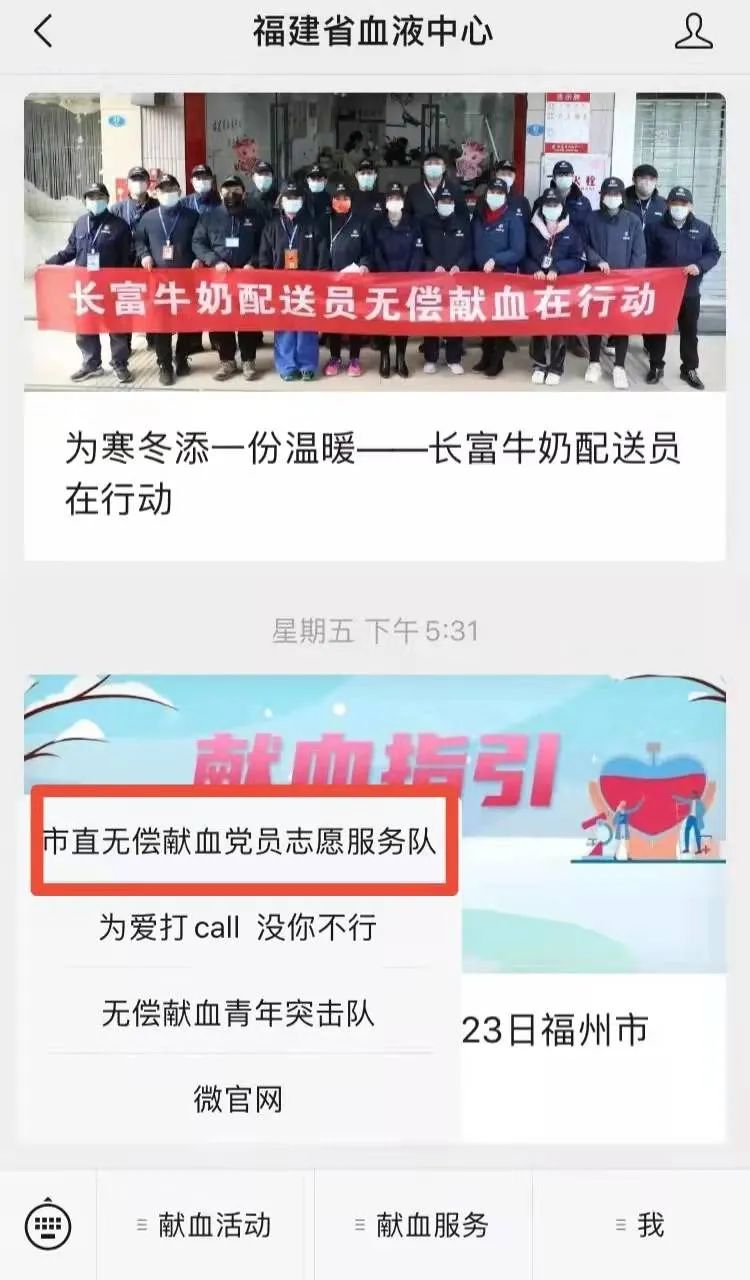Go back from 福建省血液中心 chat

pos(42,32)
